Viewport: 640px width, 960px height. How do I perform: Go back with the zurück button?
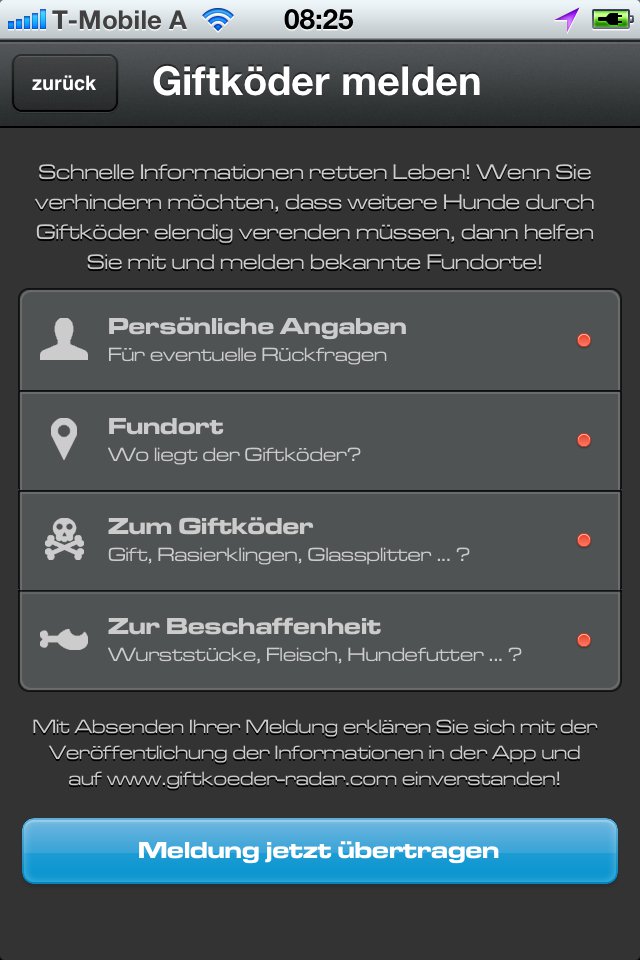coord(64,83)
